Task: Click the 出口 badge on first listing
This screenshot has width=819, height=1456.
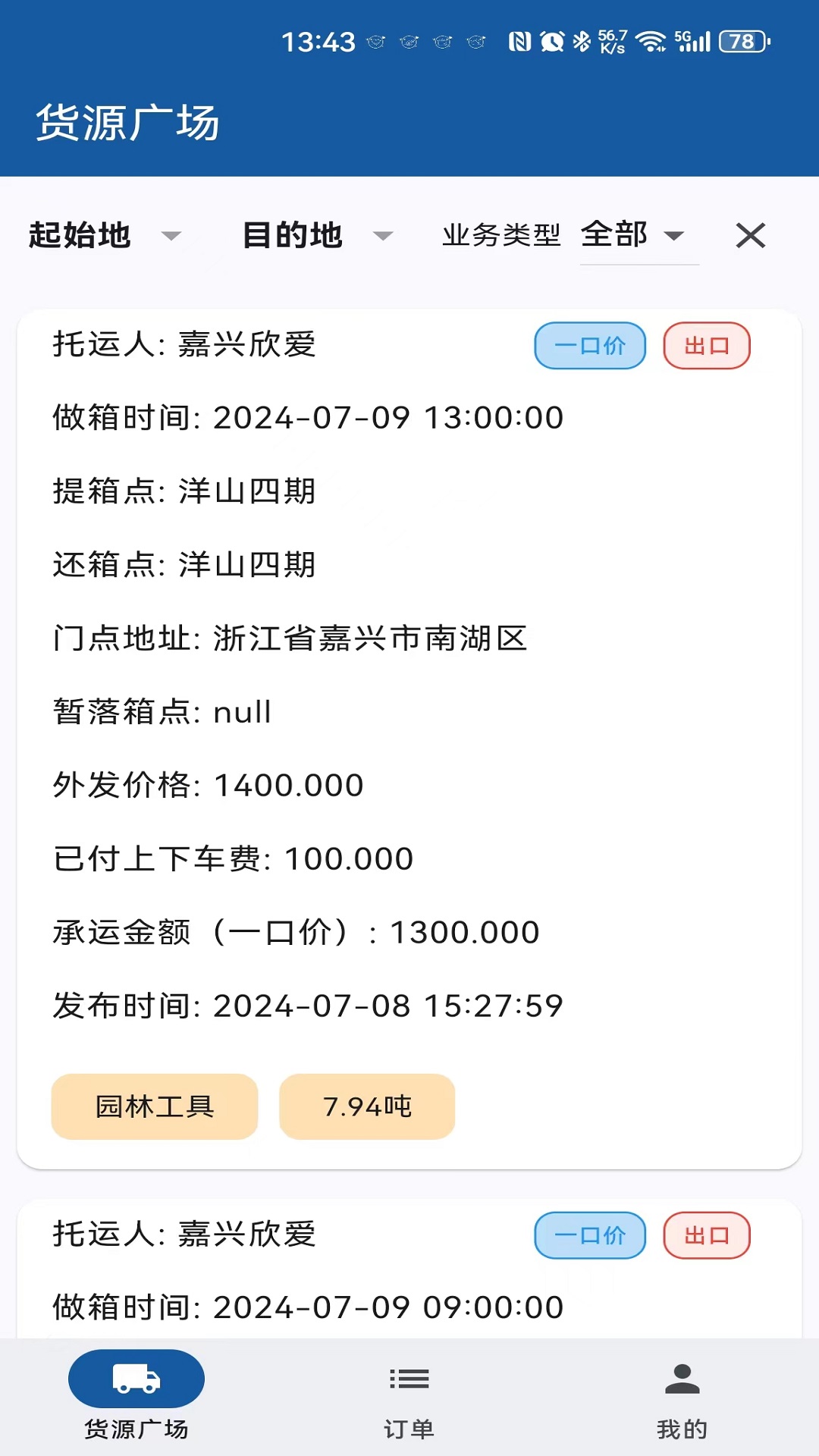Action: 707,346
